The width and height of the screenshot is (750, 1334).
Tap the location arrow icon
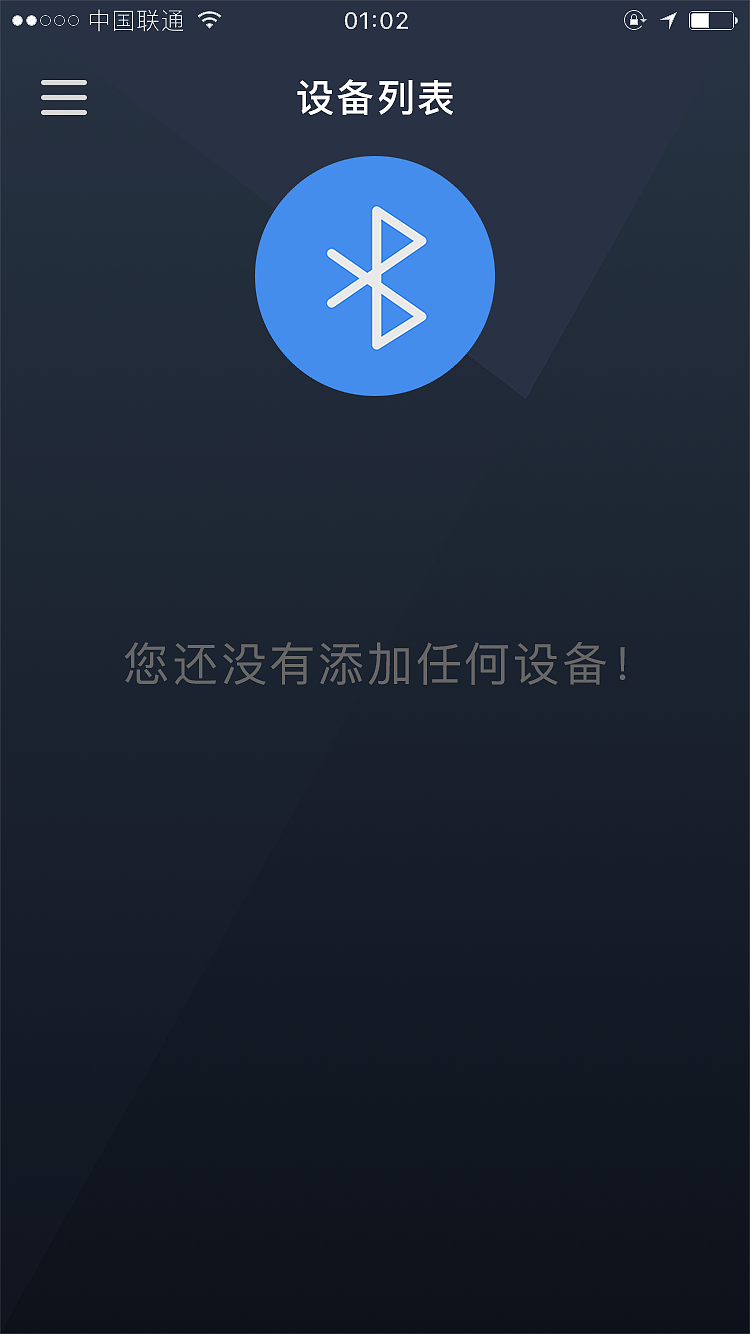click(668, 20)
